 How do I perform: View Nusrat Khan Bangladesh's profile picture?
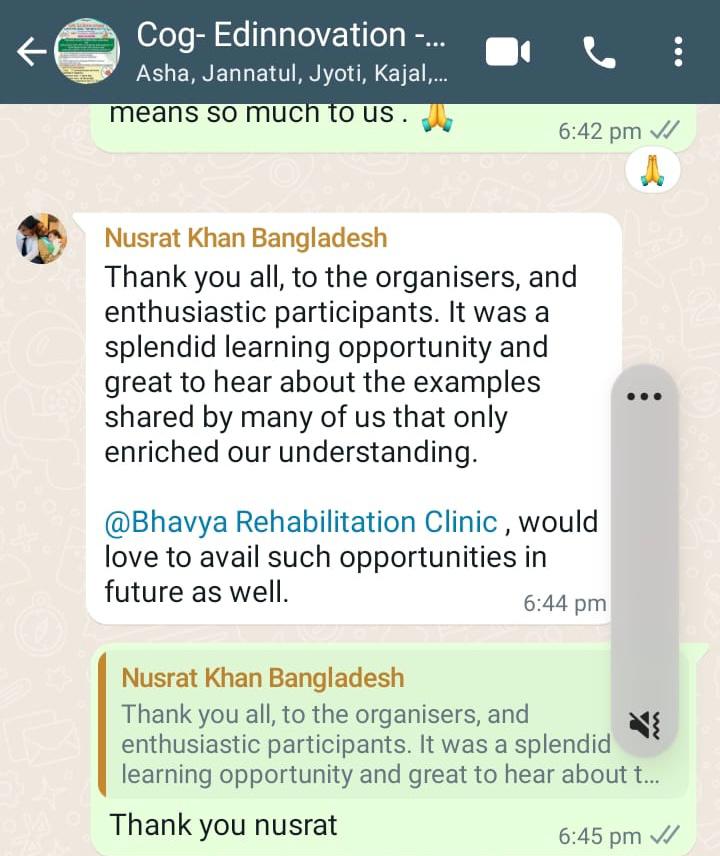click(x=41, y=239)
